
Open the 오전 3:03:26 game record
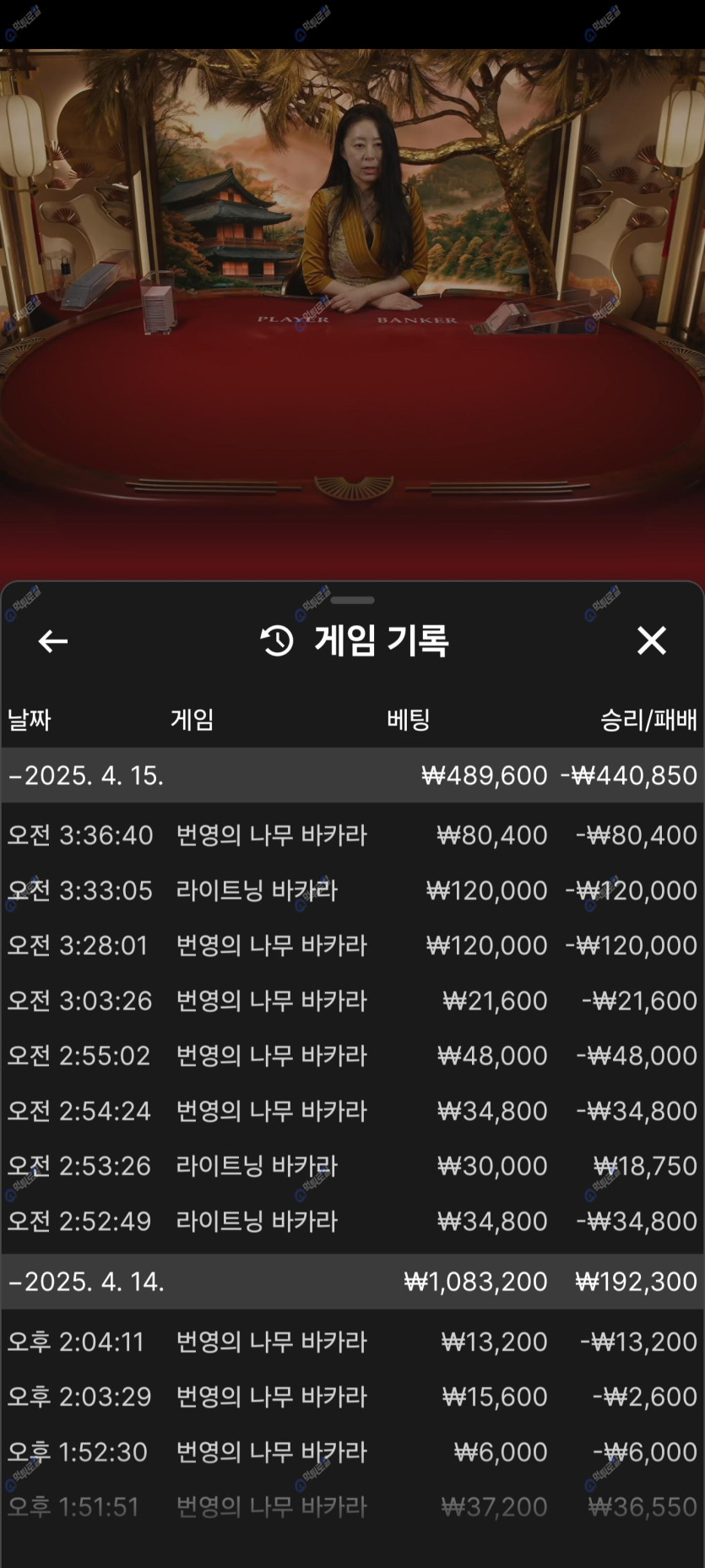tap(352, 1001)
